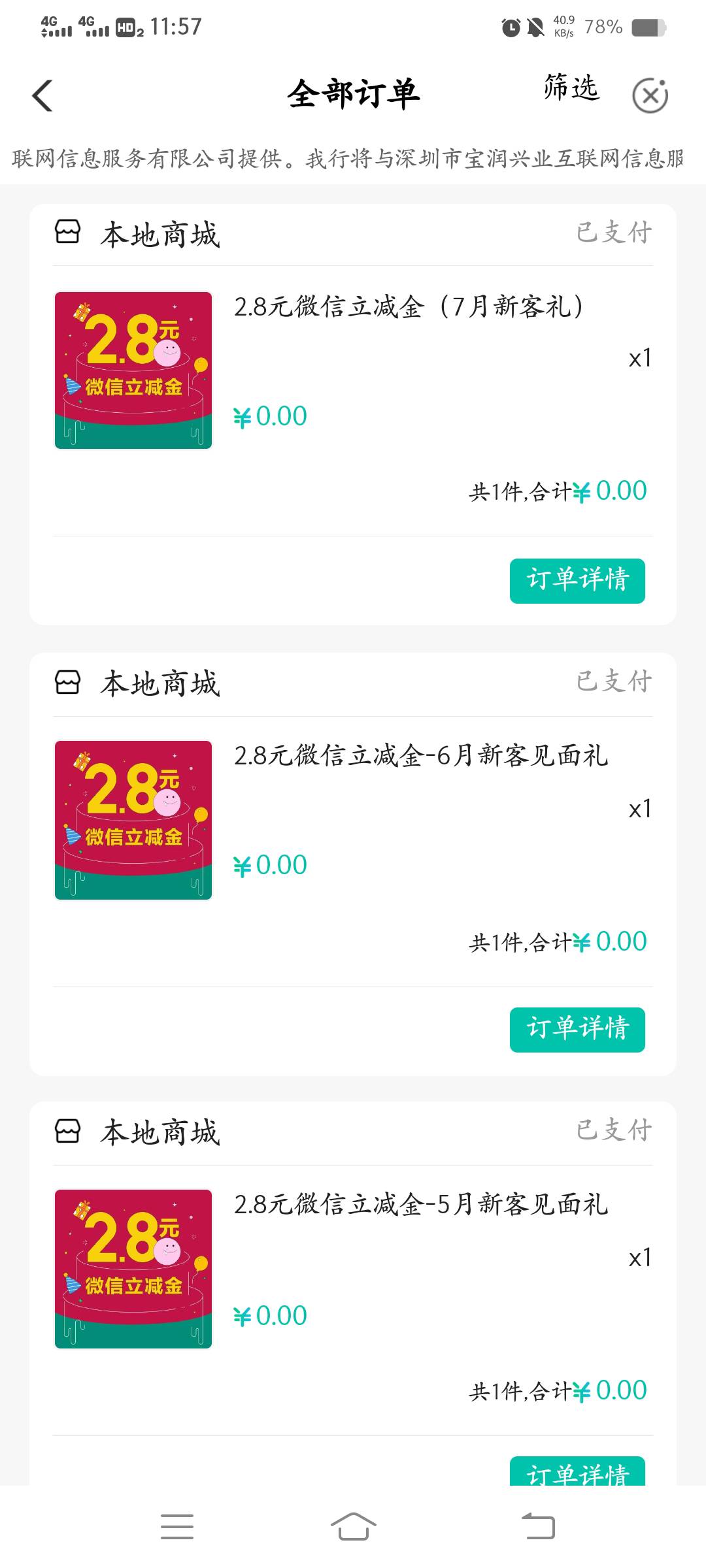Tap the system home button
Image resolution: width=706 pixels, height=1568 pixels.
coord(353,1527)
